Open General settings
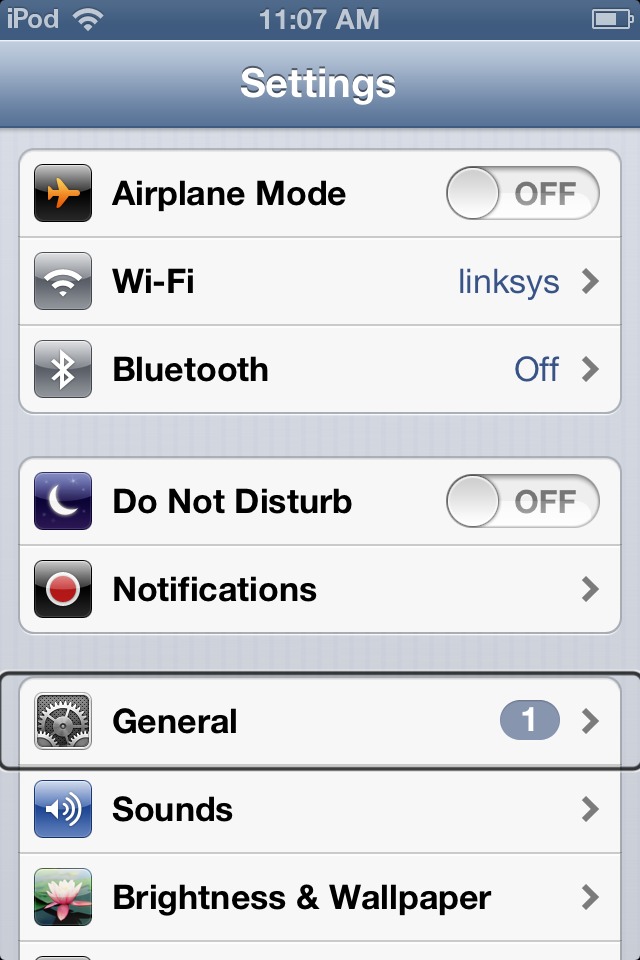The image size is (640, 960). 320,721
